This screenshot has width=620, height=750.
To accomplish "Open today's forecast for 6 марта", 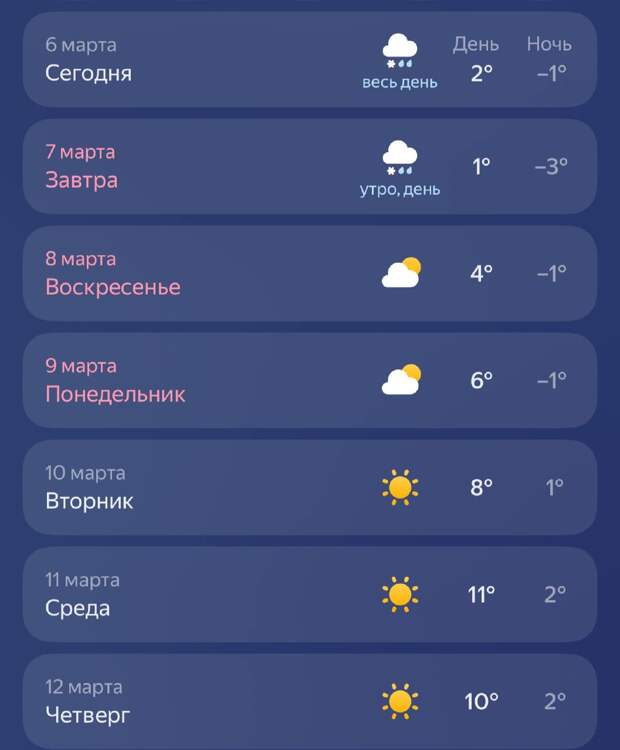I will pos(309,60).
